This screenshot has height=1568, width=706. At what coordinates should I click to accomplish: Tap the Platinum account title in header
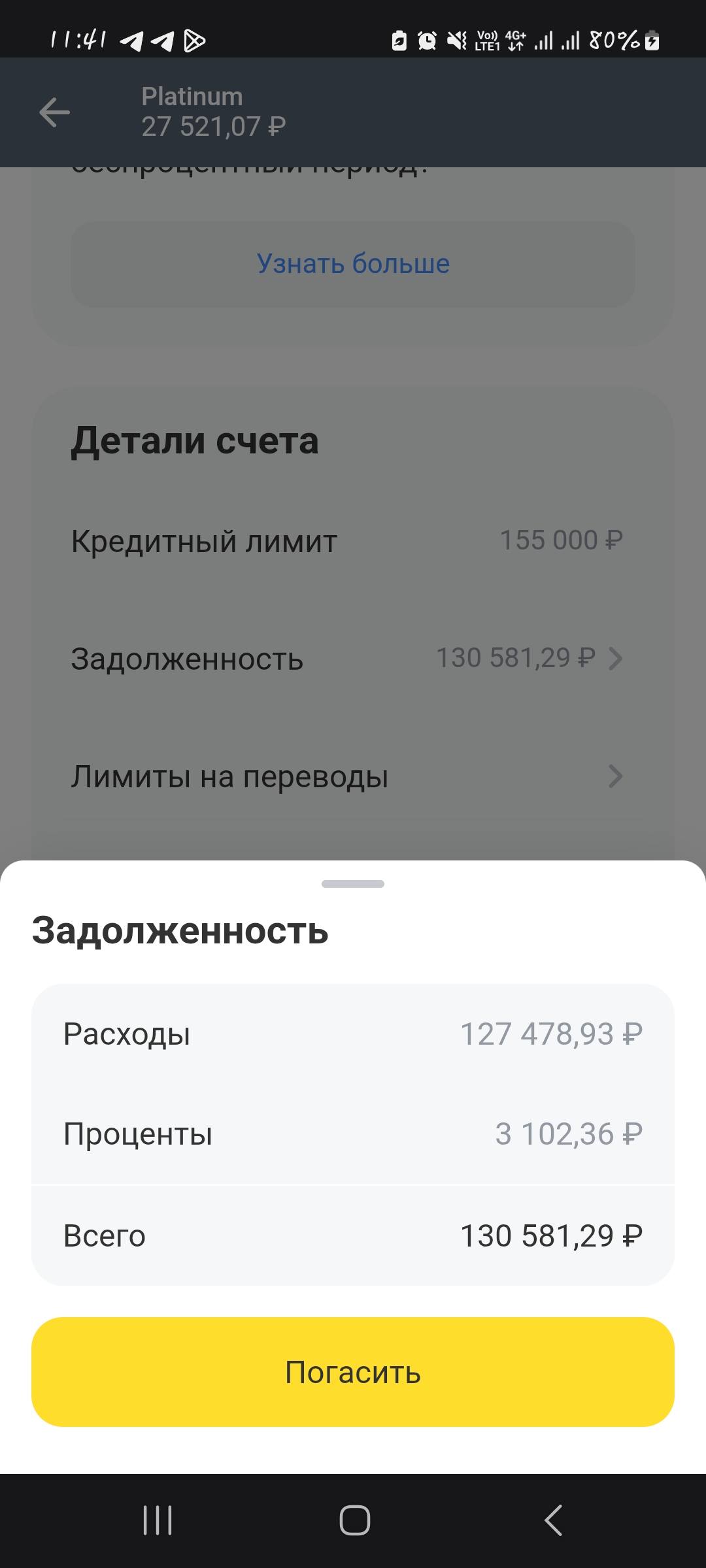tap(192, 97)
